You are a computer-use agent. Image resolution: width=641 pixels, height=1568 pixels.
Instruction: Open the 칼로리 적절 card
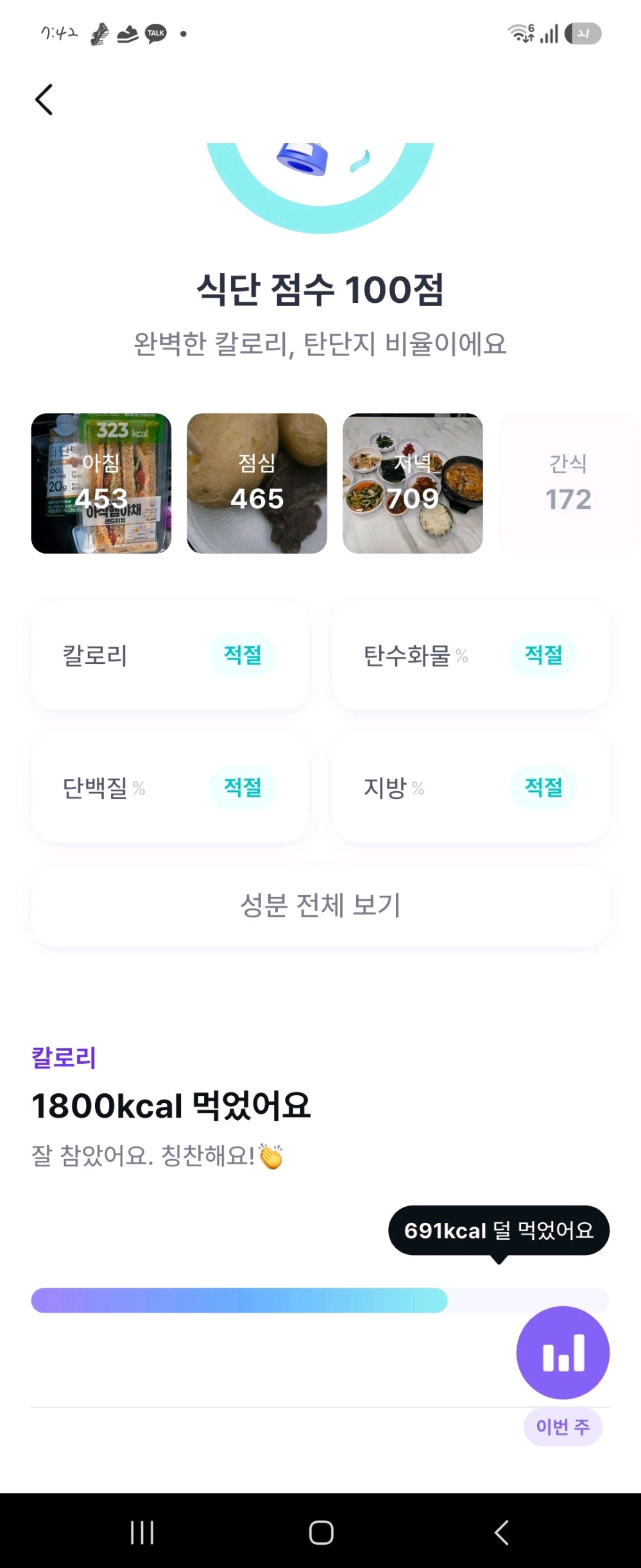tap(170, 655)
